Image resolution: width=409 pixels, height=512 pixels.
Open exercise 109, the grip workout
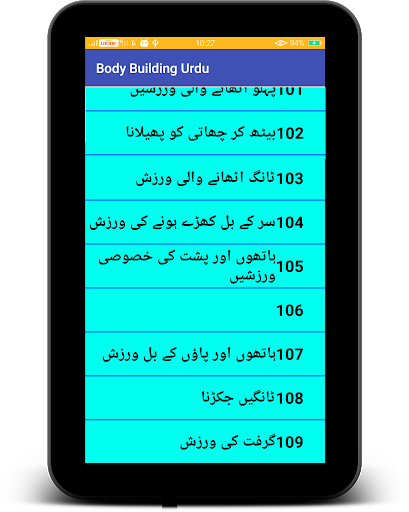[205, 442]
